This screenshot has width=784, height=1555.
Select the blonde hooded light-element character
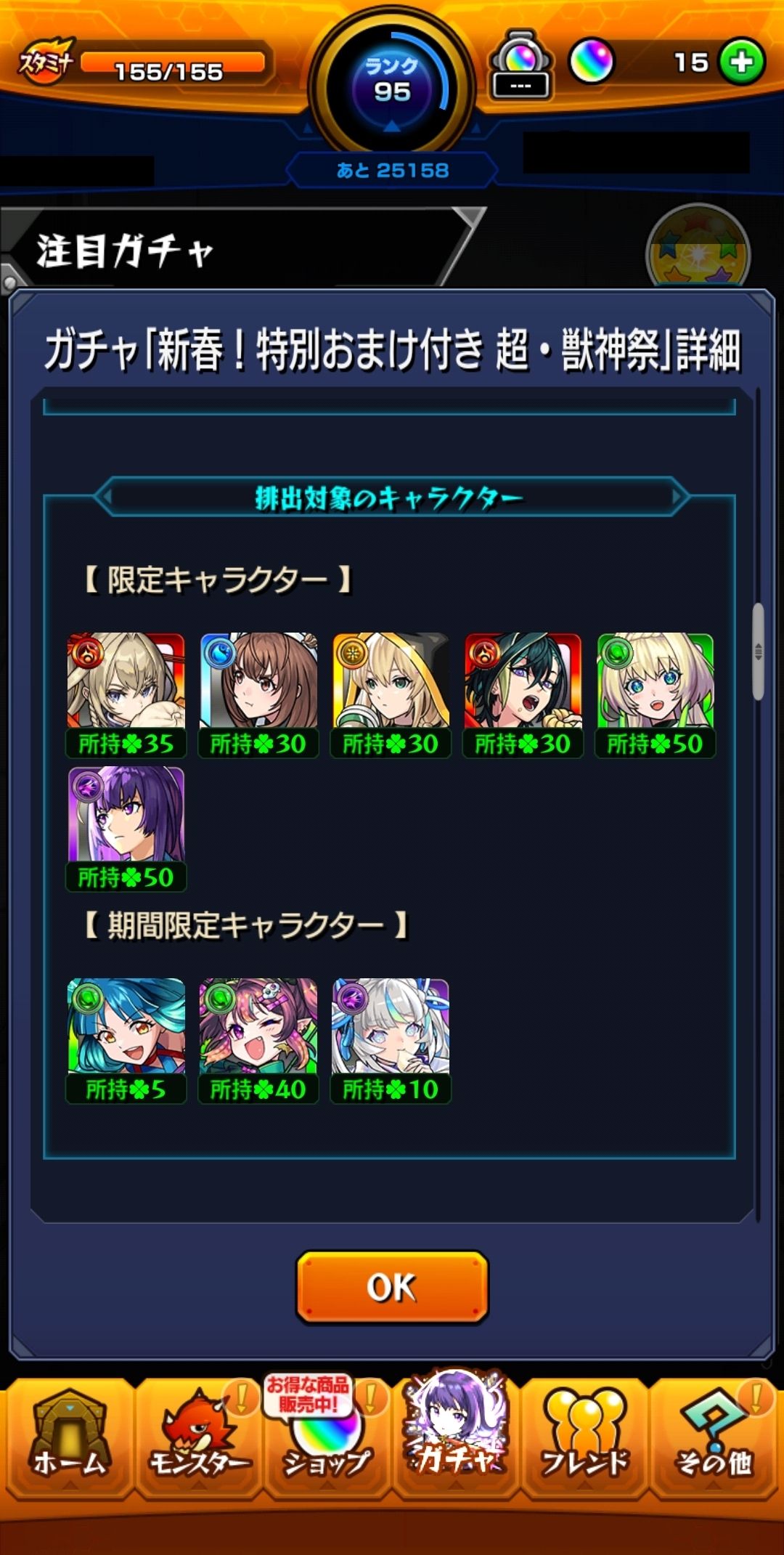(391, 681)
